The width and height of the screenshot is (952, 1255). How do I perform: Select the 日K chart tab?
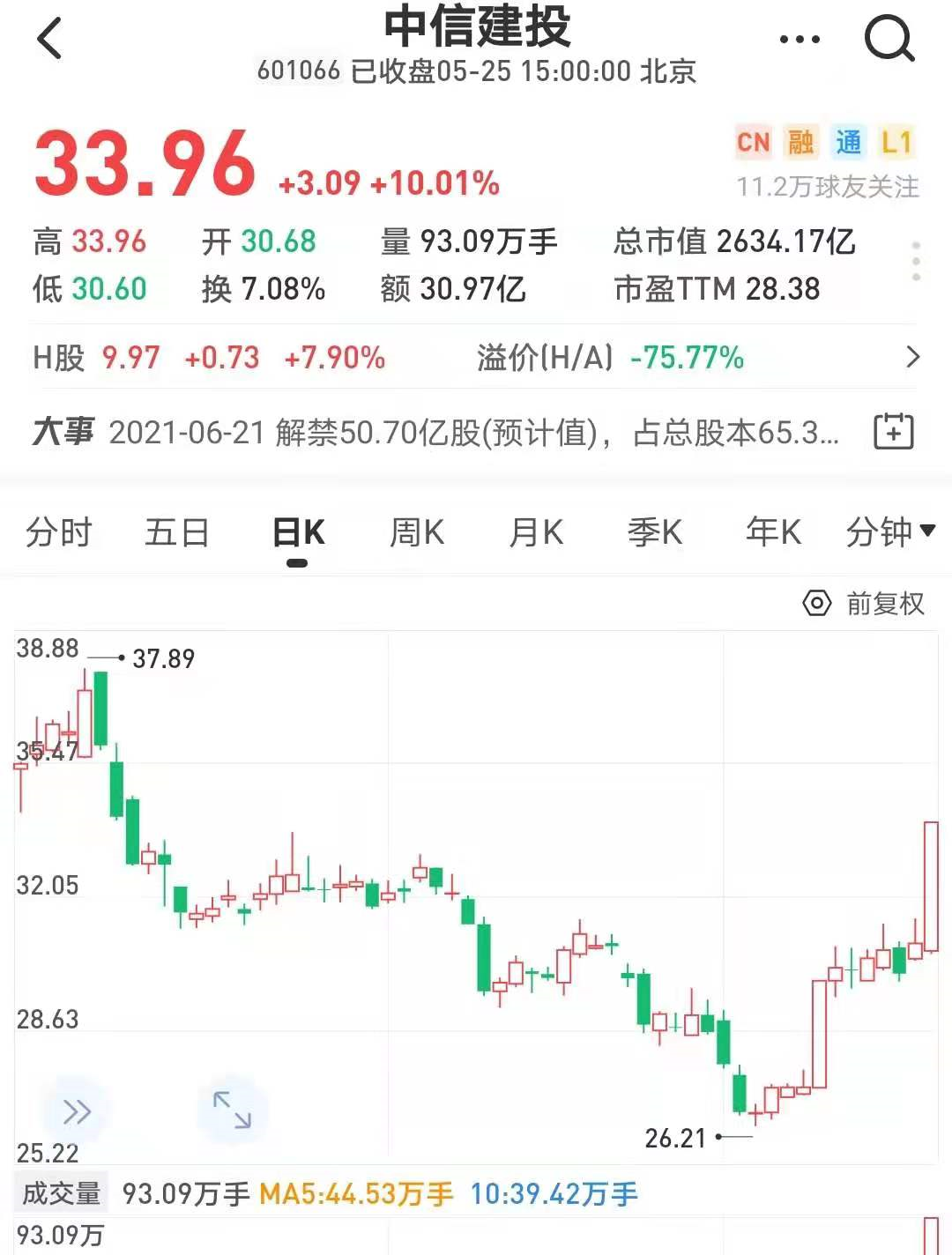pos(298,533)
